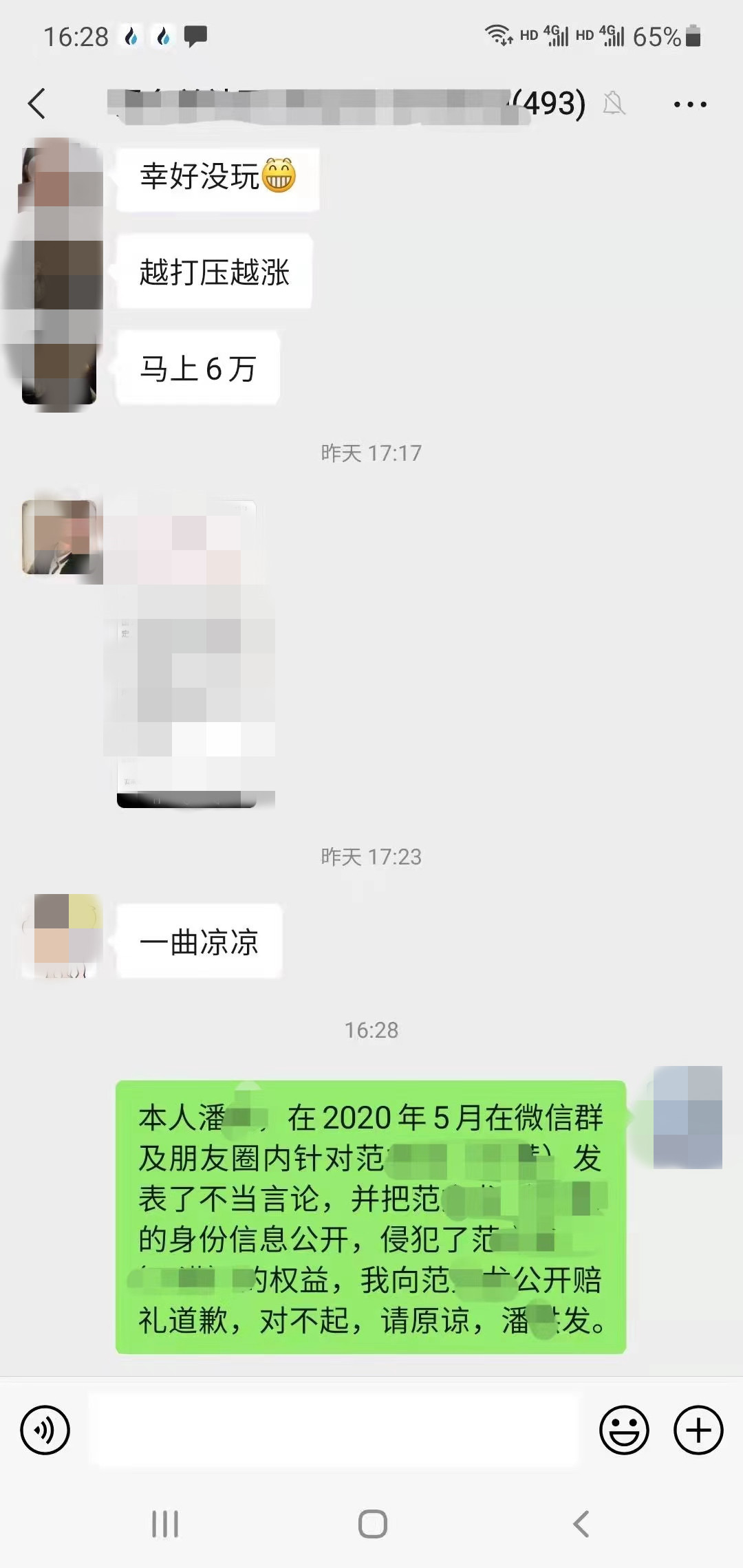Screen dimensions: 743x1568
Task: Open system recent apps button
Action: 165,1524
